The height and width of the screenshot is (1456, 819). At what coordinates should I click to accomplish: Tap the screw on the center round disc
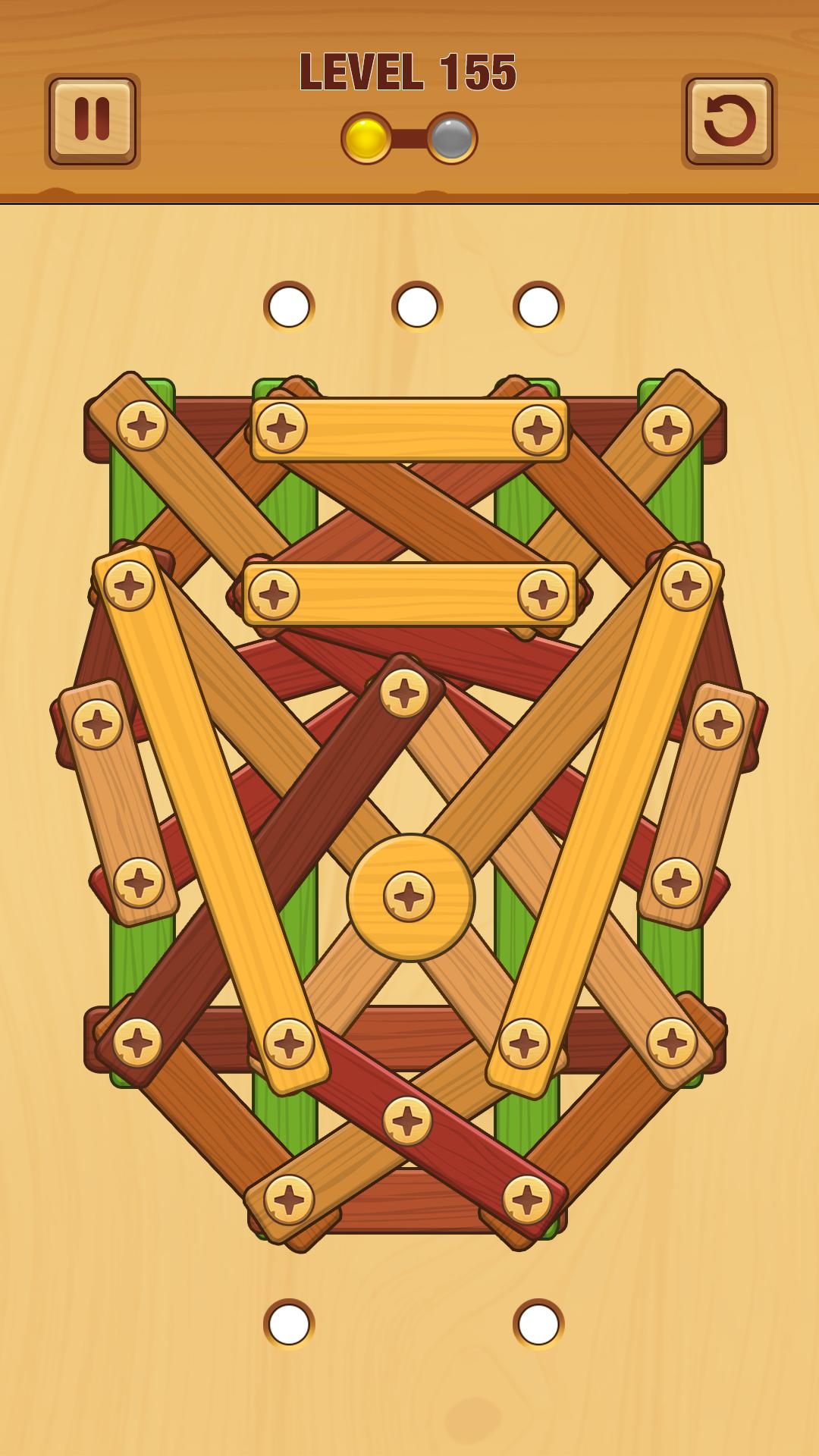pos(409,896)
